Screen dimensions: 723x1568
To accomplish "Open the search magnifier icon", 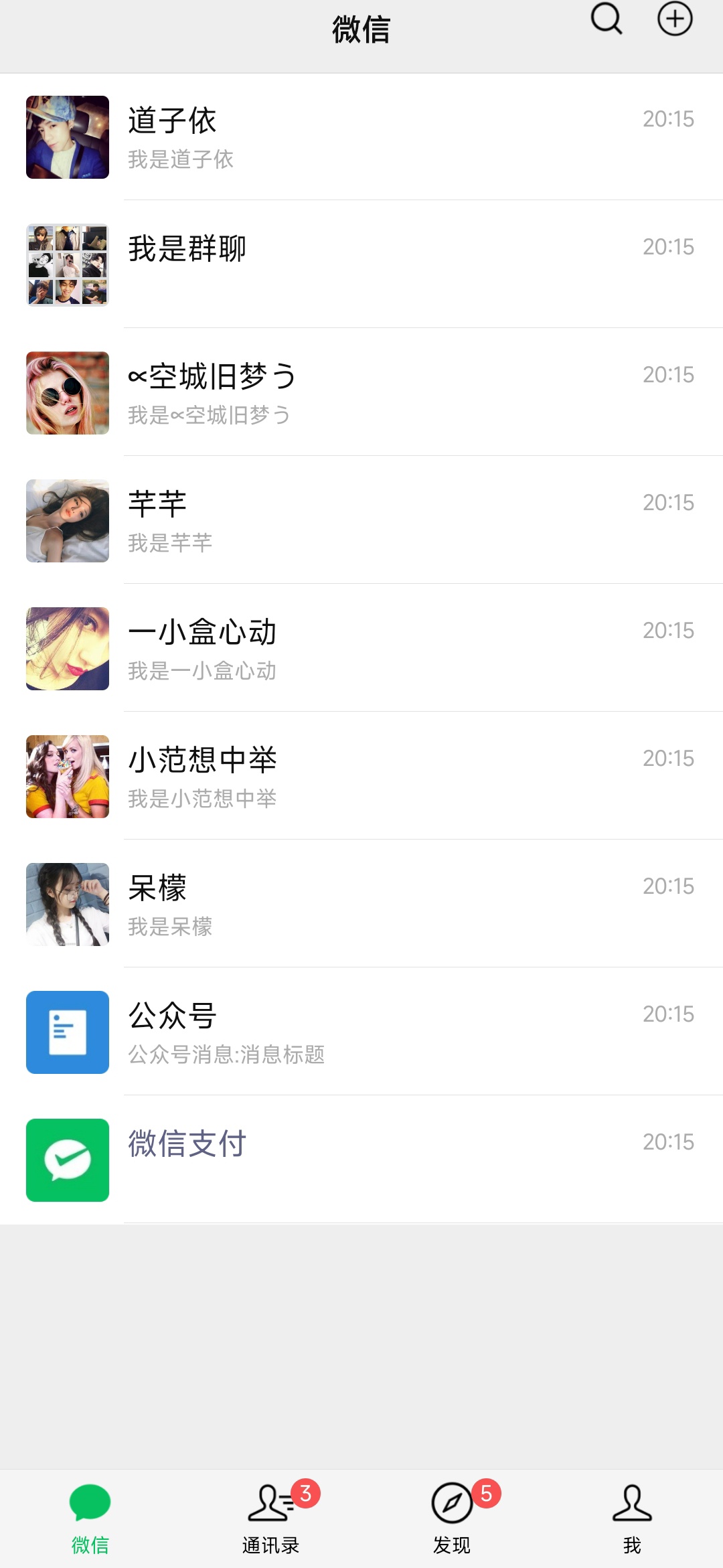I will click(x=607, y=19).
